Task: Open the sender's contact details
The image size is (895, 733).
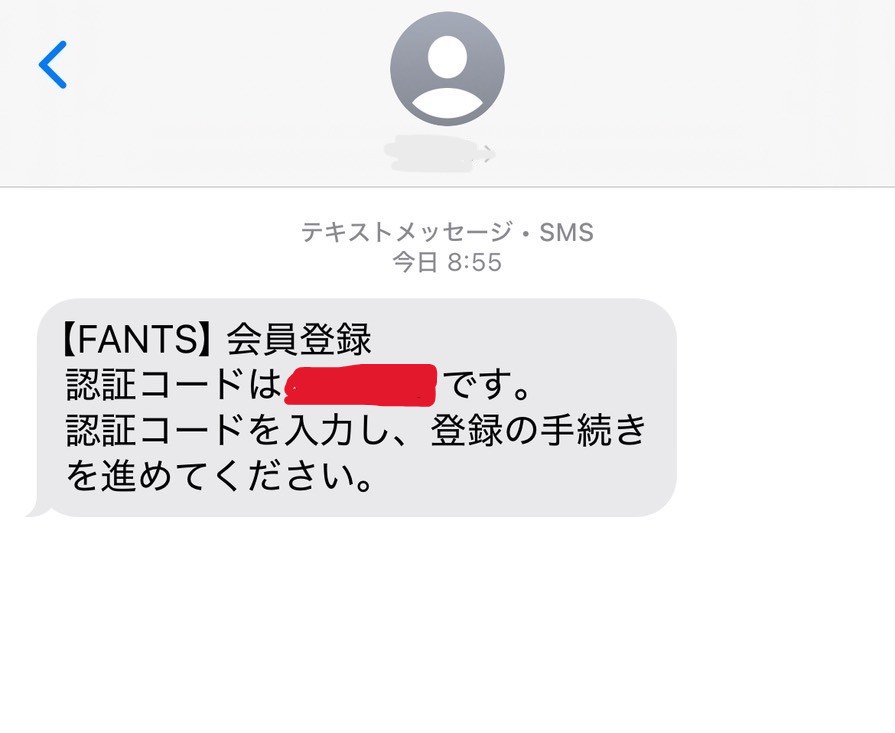Action: pos(446,70)
